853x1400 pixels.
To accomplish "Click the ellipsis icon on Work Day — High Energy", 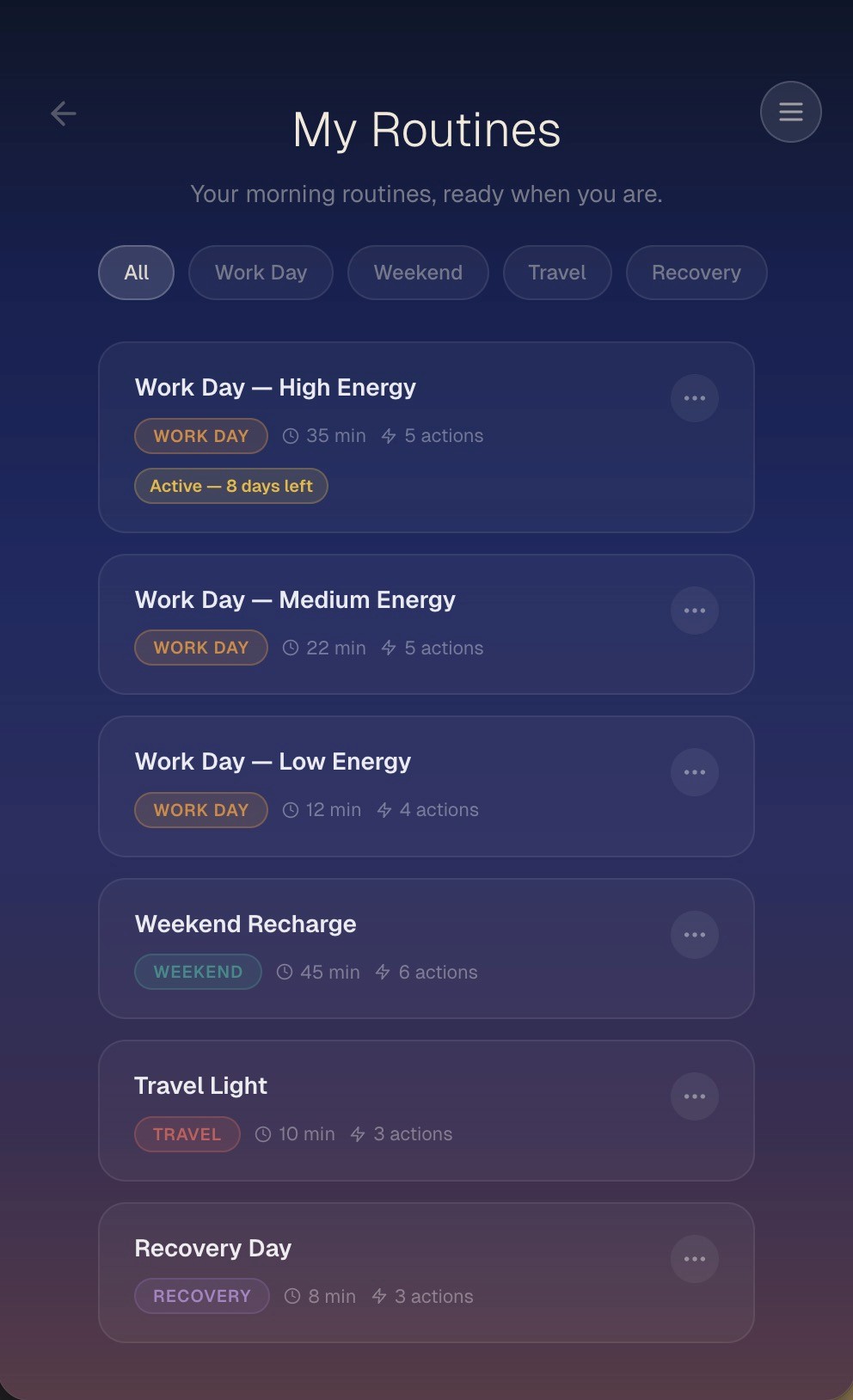I will [x=695, y=397].
